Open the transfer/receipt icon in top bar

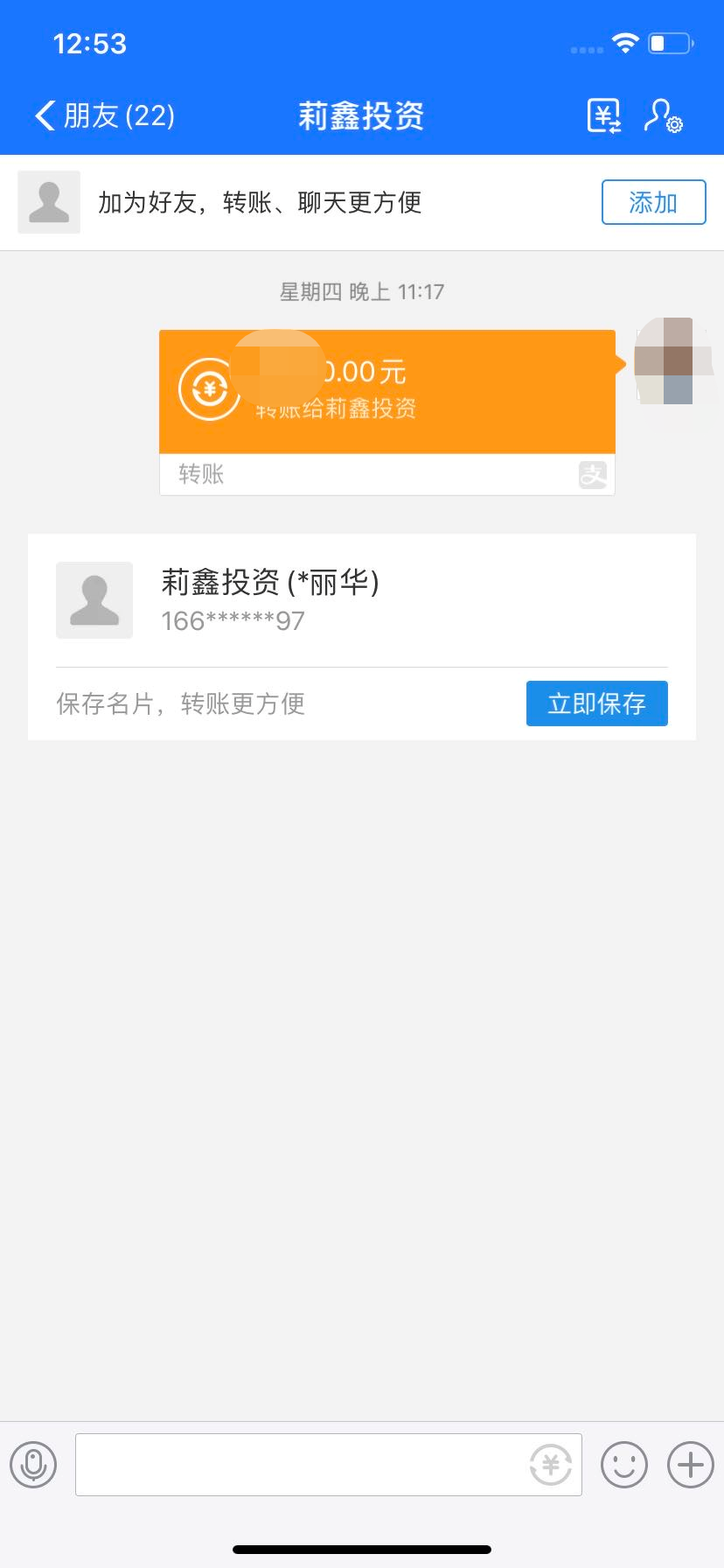coord(603,115)
